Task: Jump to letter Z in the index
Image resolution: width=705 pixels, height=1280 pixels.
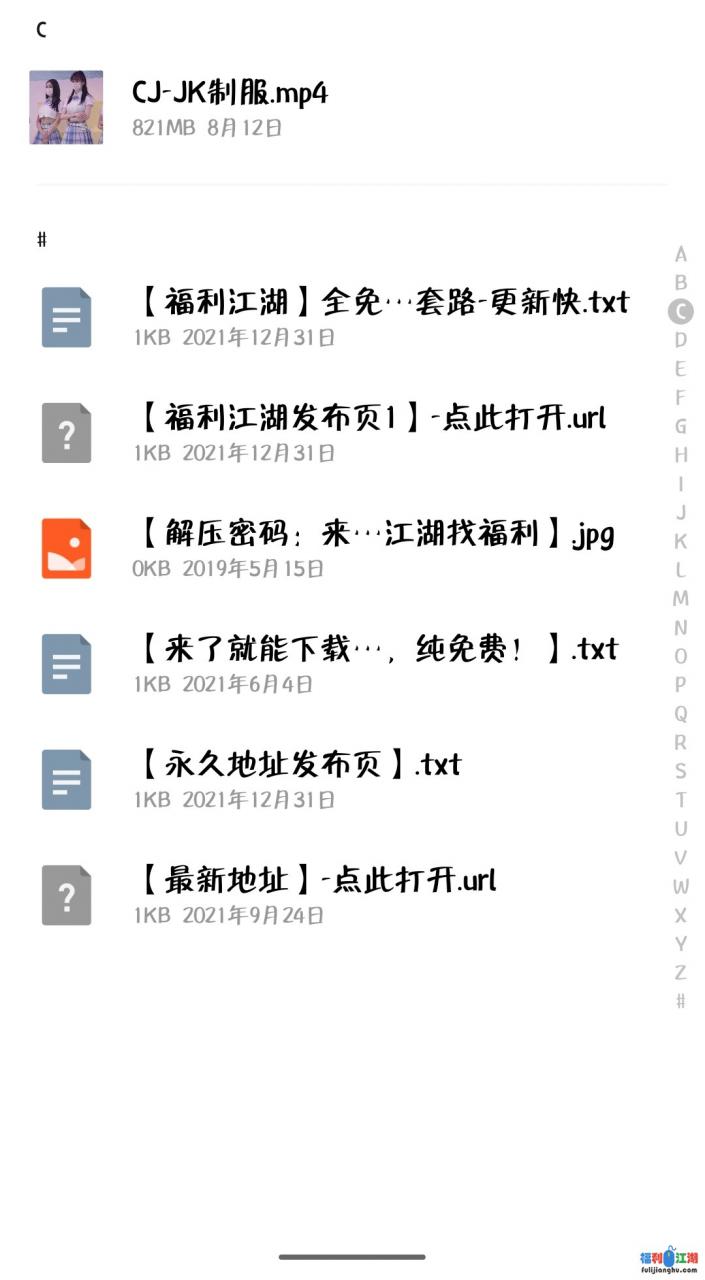Action: (681, 972)
